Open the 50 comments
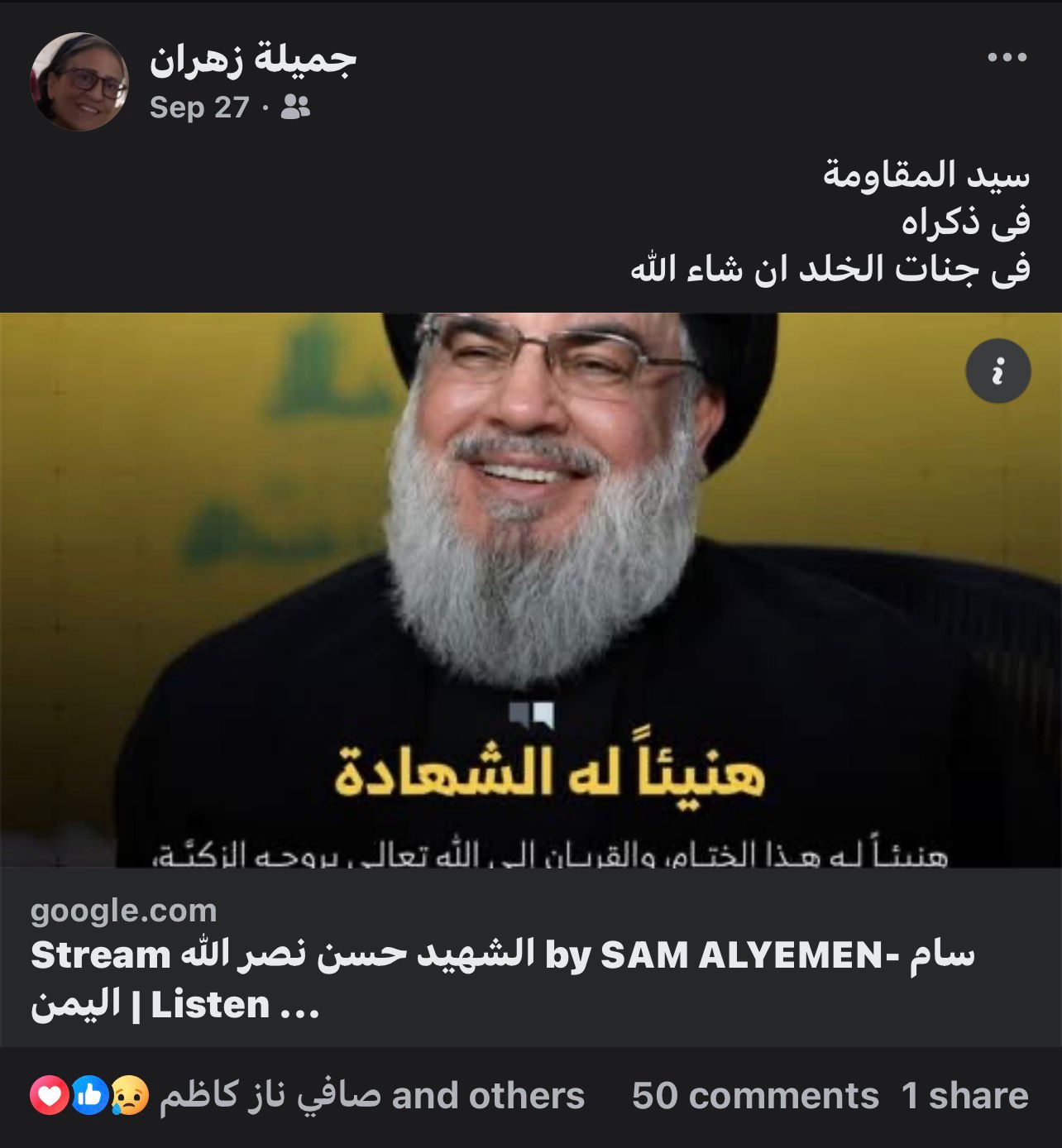The height and width of the screenshot is (1148, 1062). tap(754, 1096)
